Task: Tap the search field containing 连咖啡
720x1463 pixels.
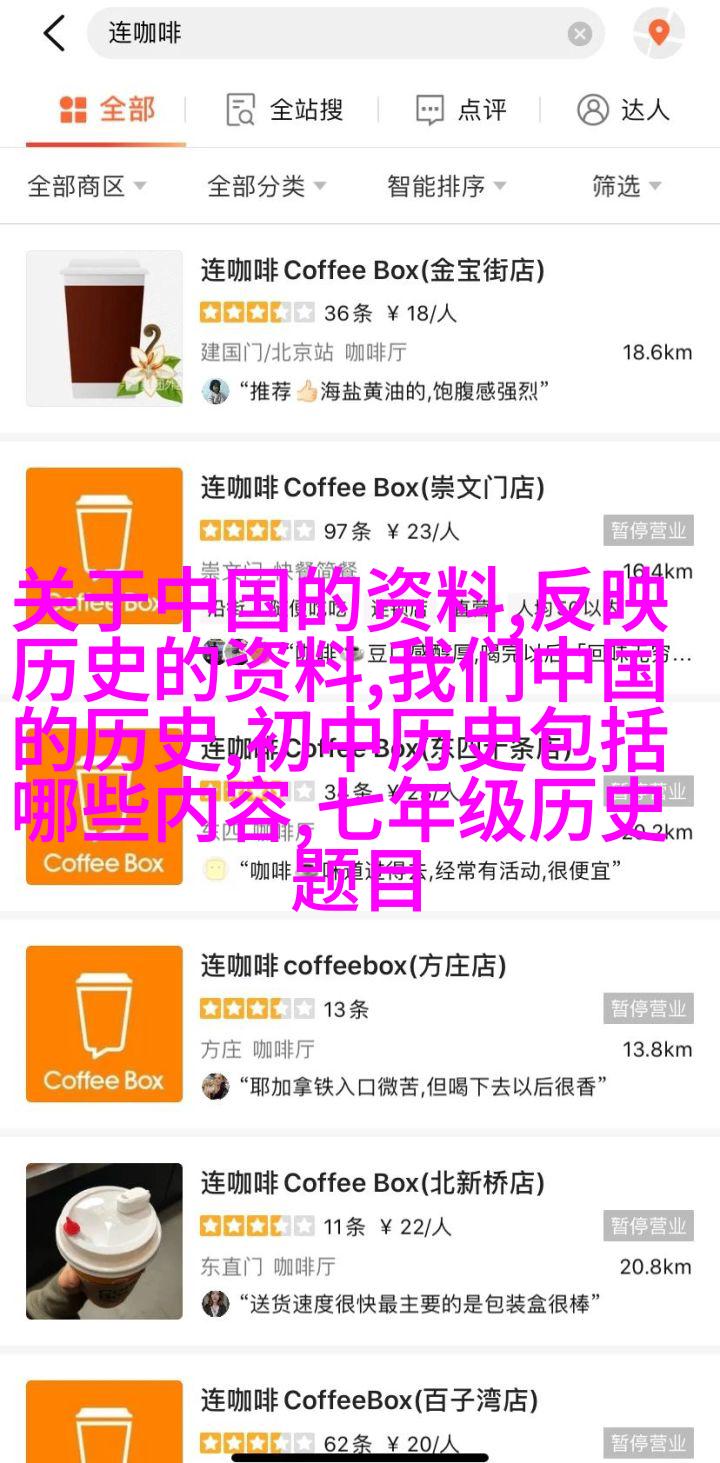Action: pos(330,34)
